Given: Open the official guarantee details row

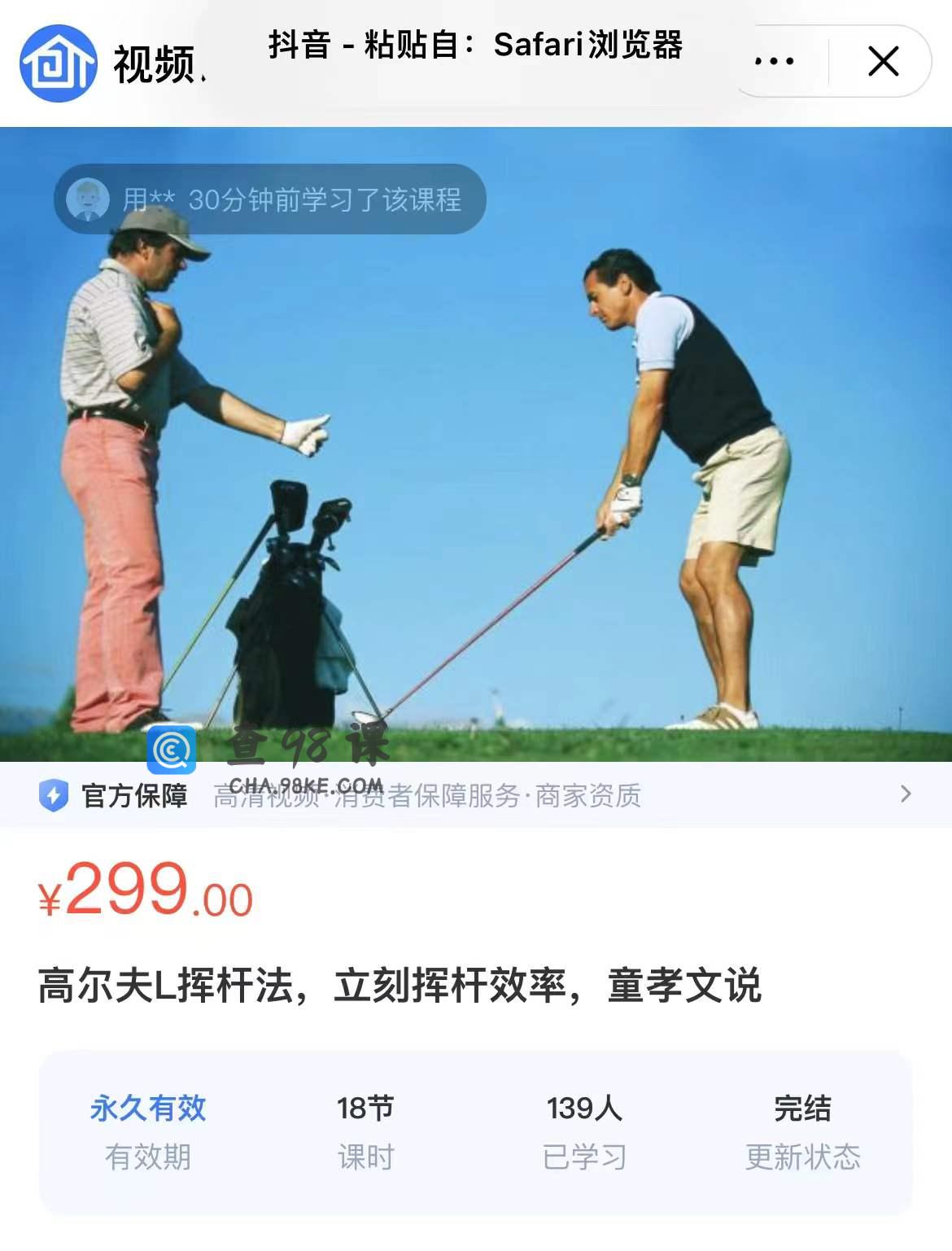Looking at the screenshot, I should coord(475,795).
